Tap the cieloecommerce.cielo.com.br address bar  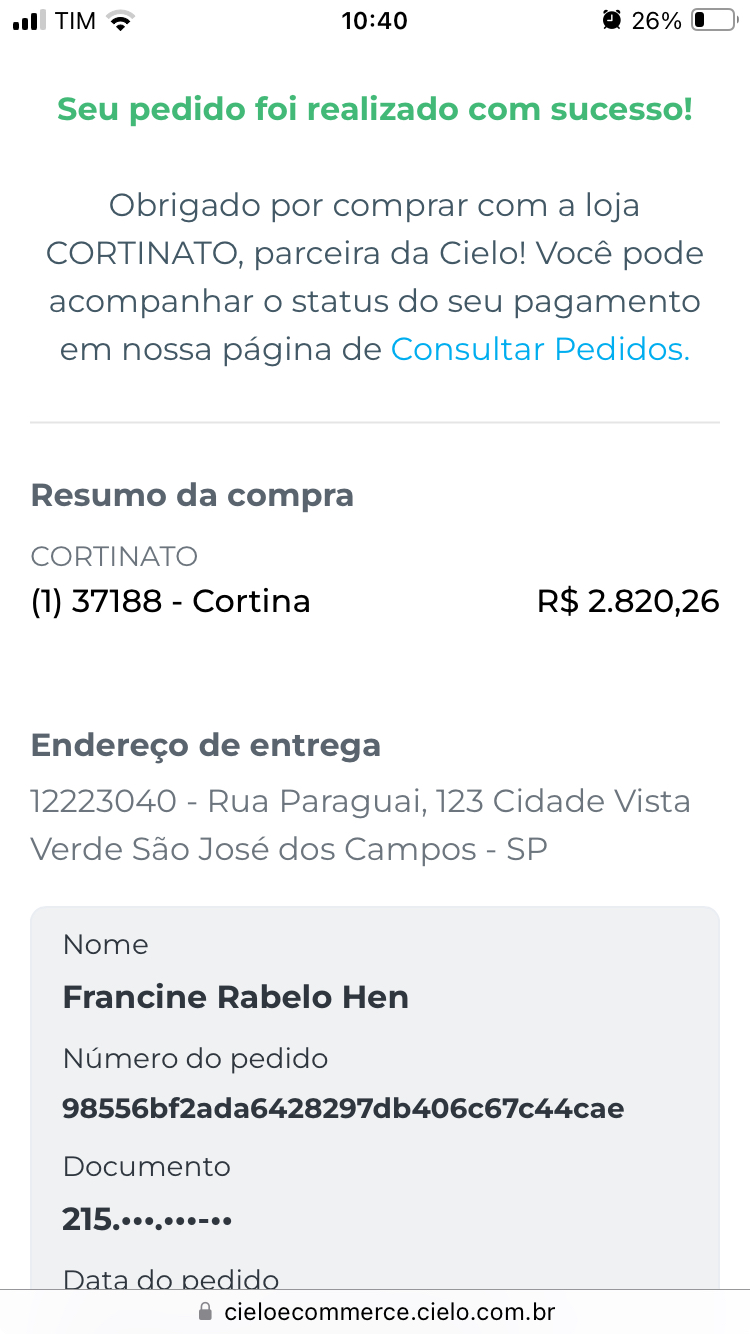[x=375, y=1312]
